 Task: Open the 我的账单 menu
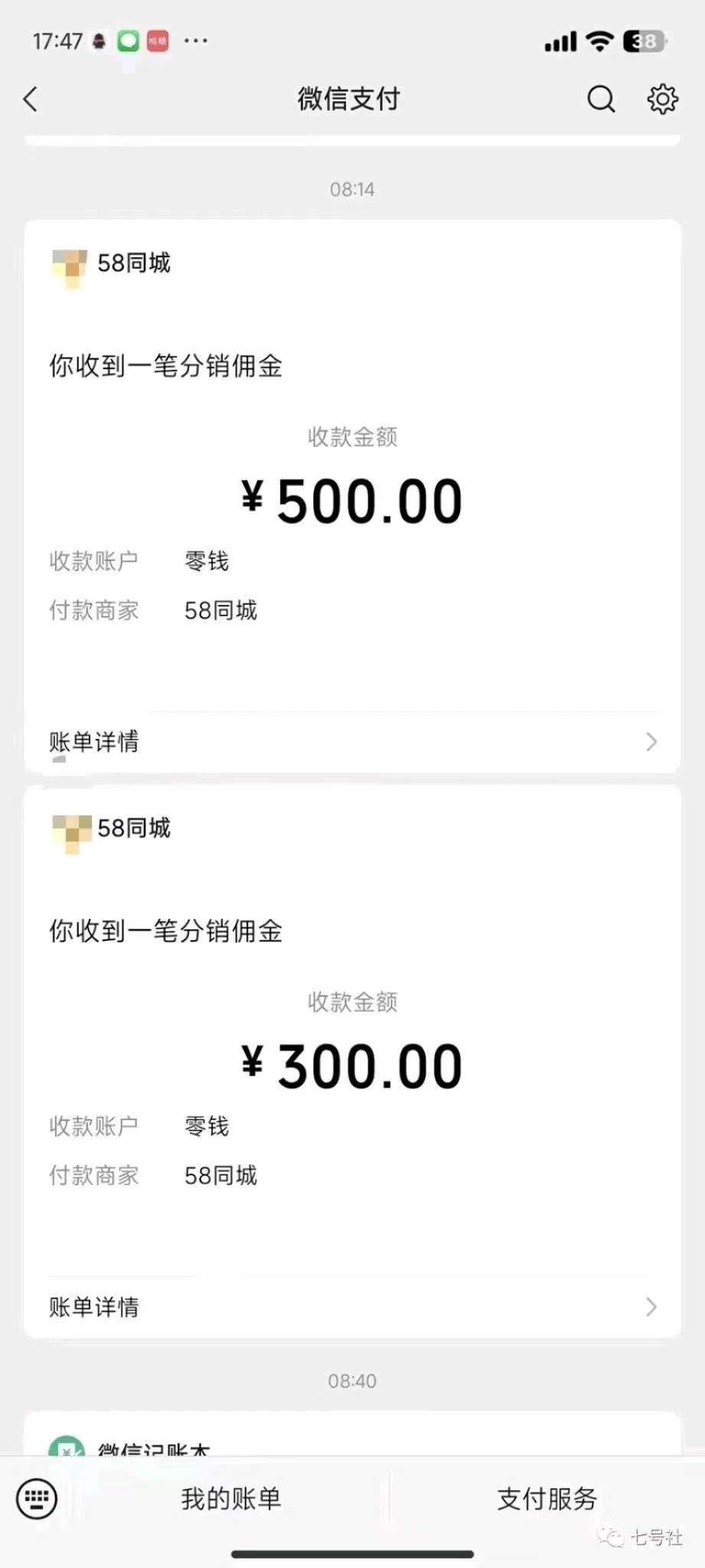(x=231, y=1498)
